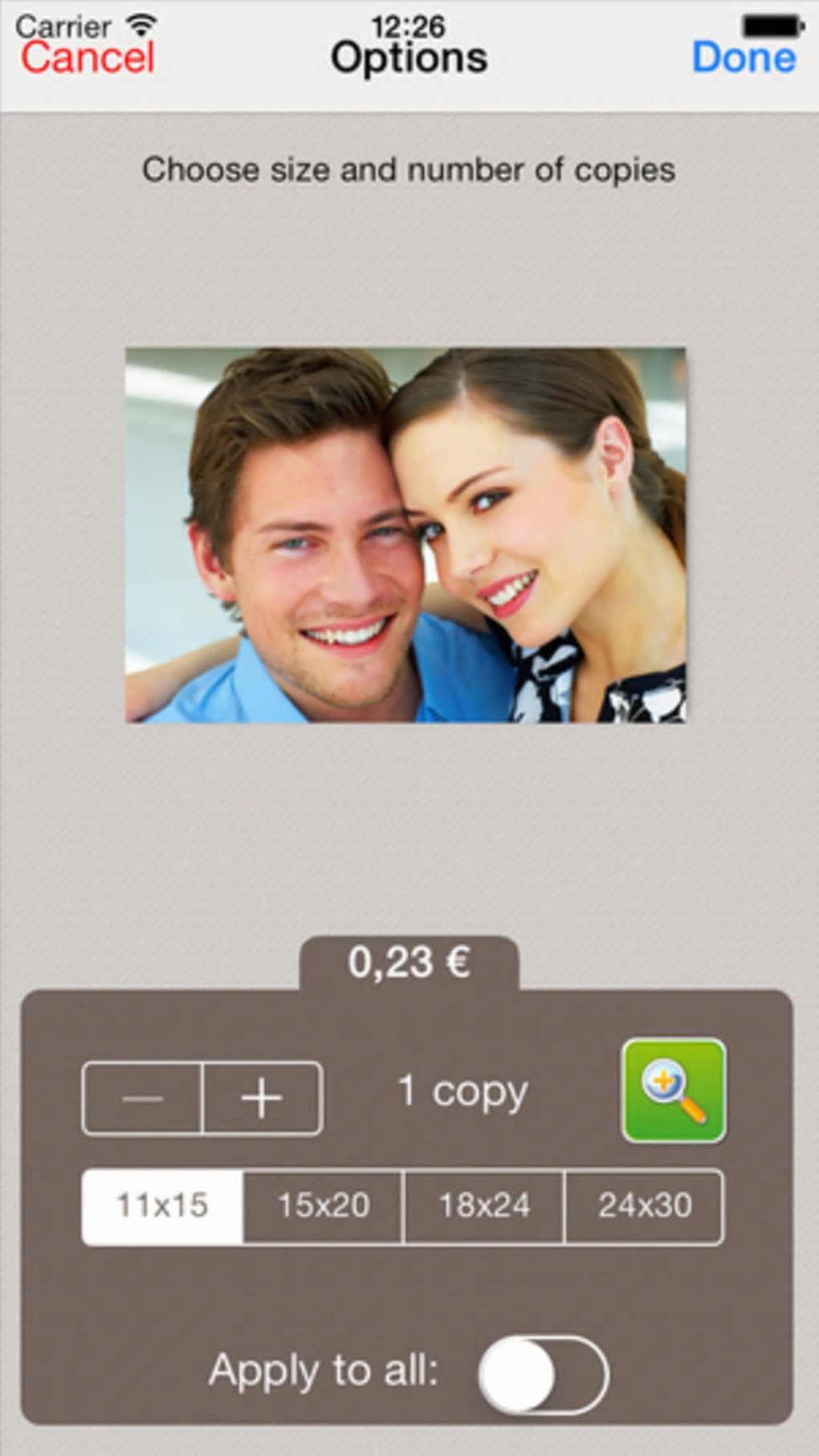This screenshot has height=1456, width=819.
Task: Open the magnifier zoom preview
Action: click(x=674, y=1090)
